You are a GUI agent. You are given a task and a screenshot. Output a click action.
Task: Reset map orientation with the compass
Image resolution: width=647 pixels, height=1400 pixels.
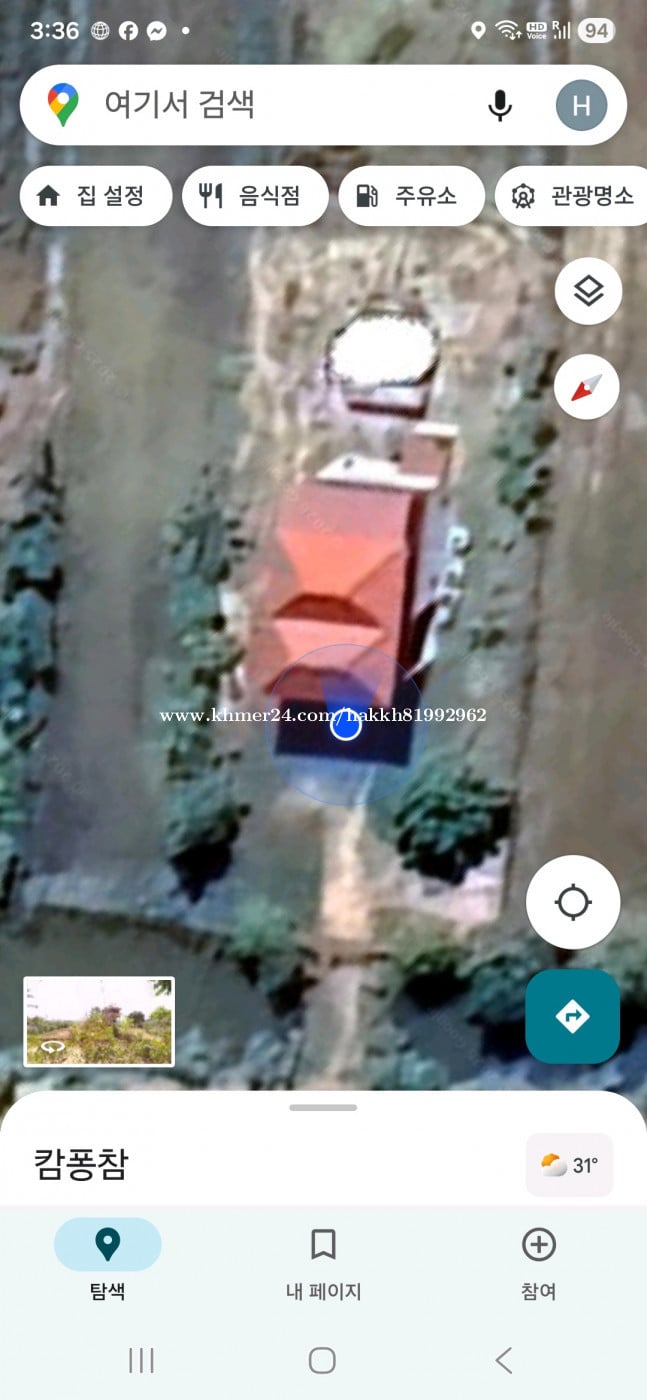point(587,386)
